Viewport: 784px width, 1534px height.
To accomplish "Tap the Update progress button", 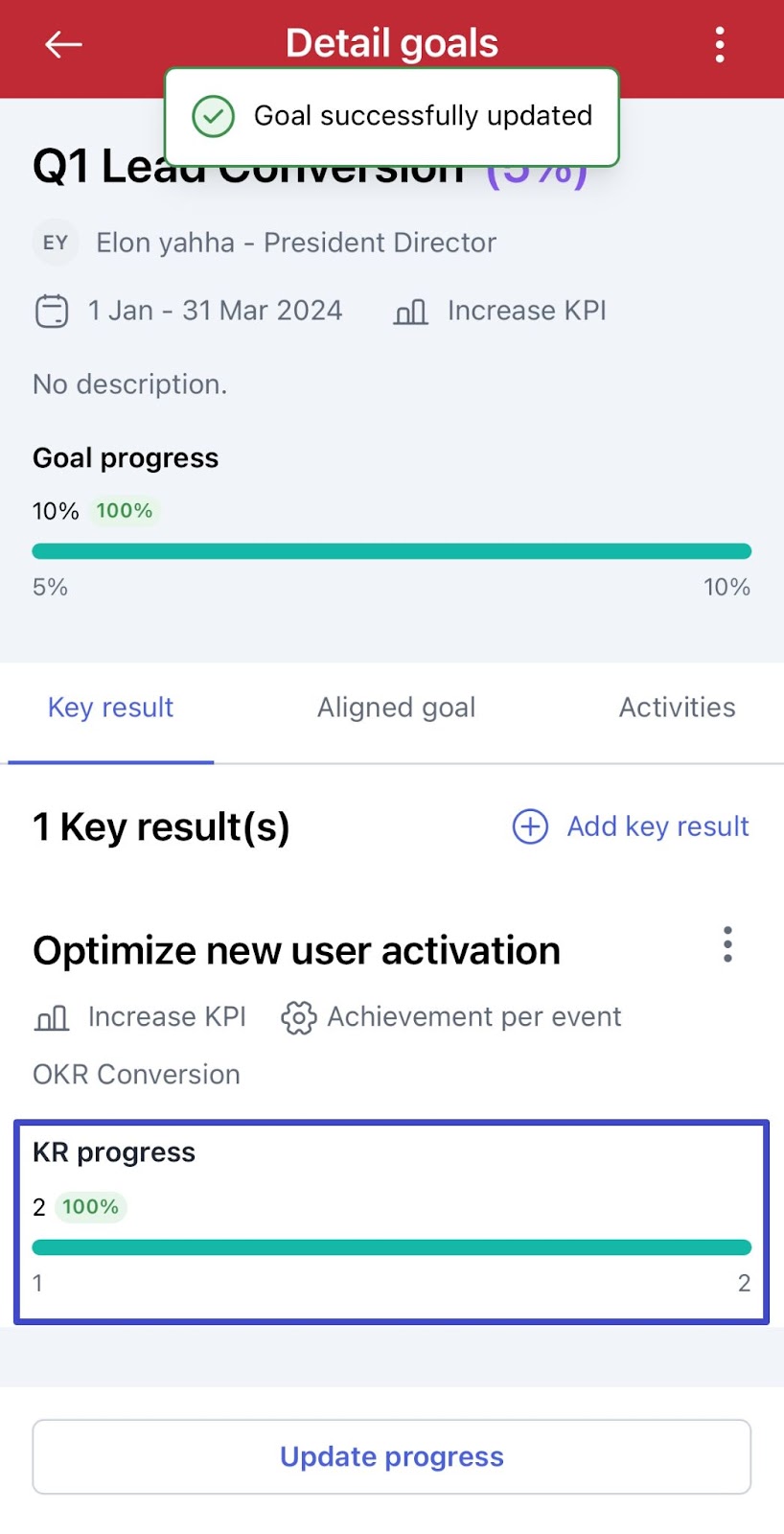I will 392,1457.
